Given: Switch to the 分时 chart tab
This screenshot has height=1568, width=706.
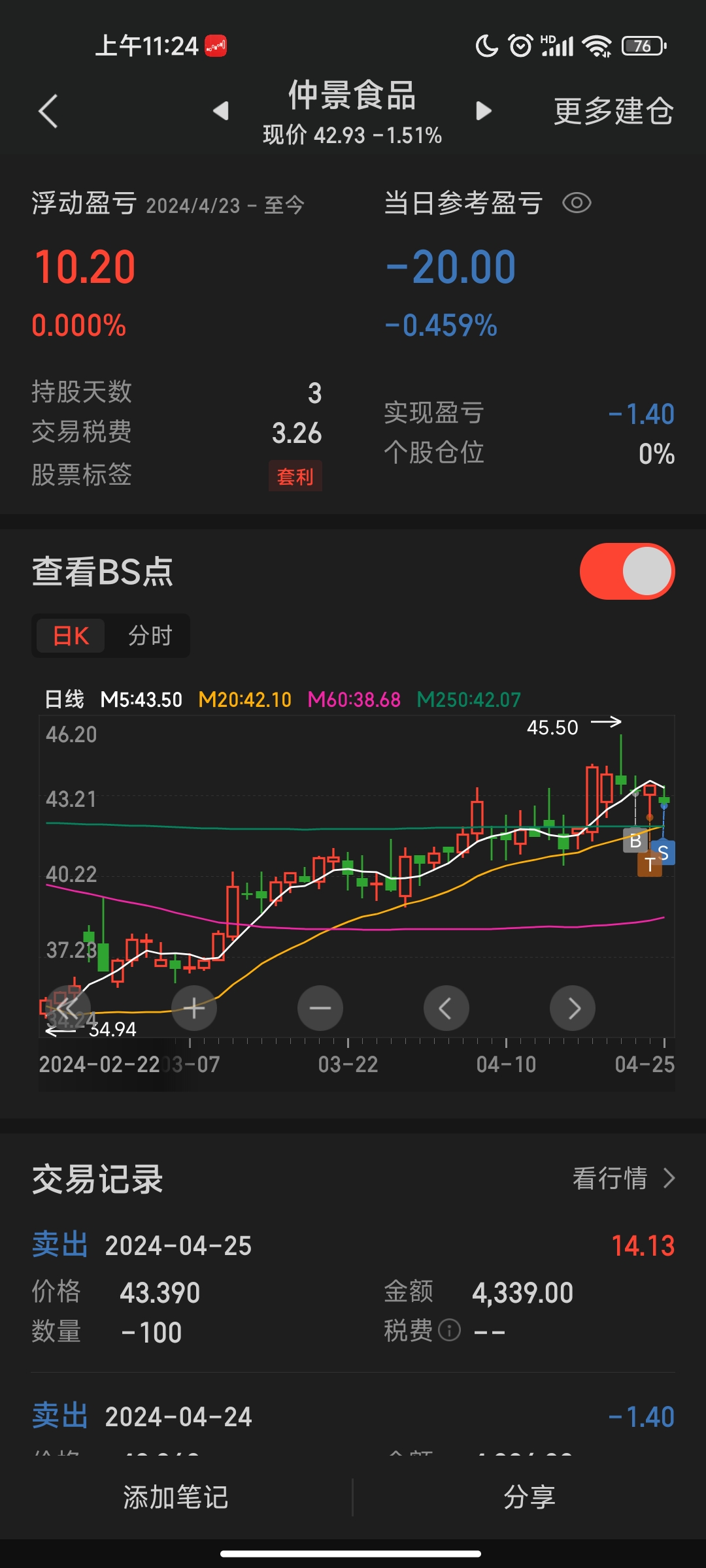Looking at the screenshot, I should (150, 636).
